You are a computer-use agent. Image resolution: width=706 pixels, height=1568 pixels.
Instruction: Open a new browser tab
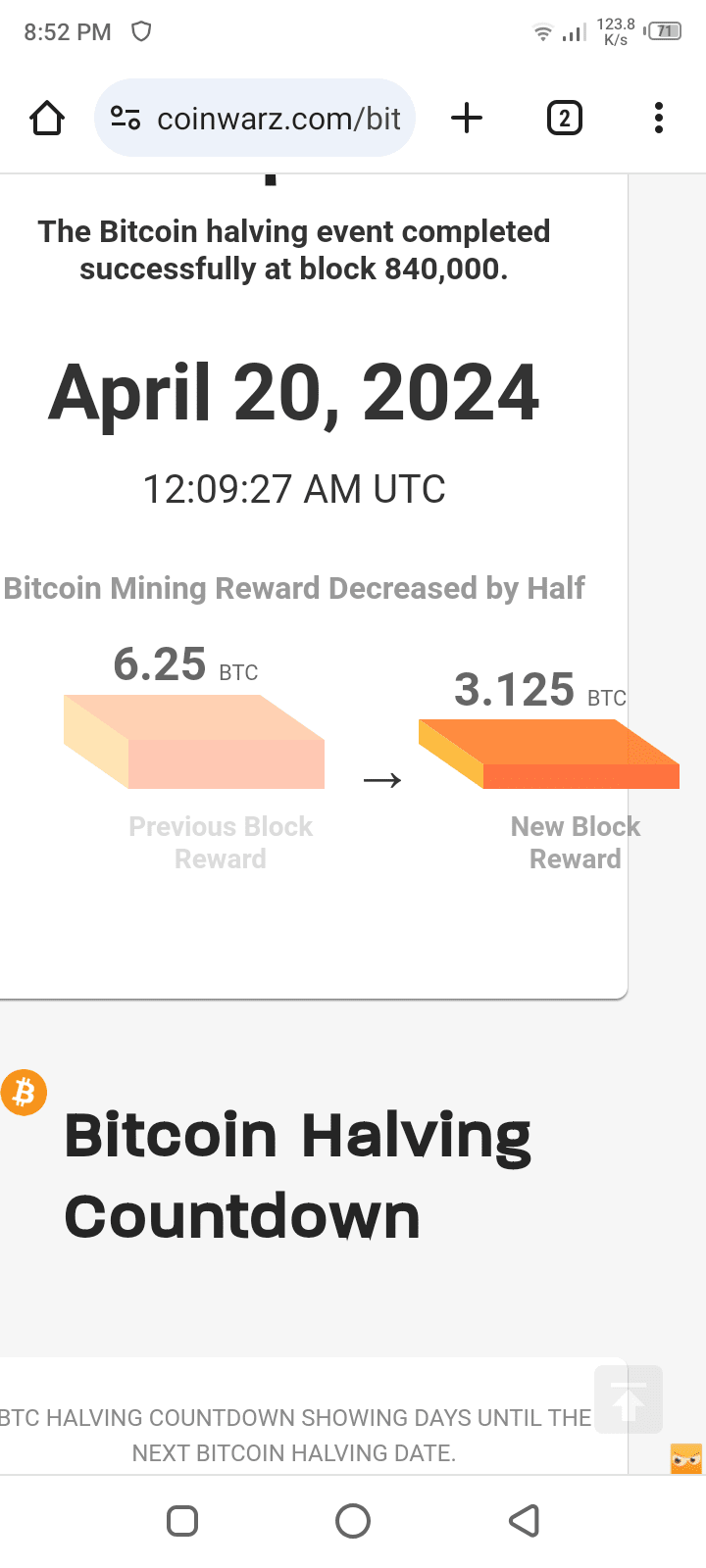[x=467, y=118]
